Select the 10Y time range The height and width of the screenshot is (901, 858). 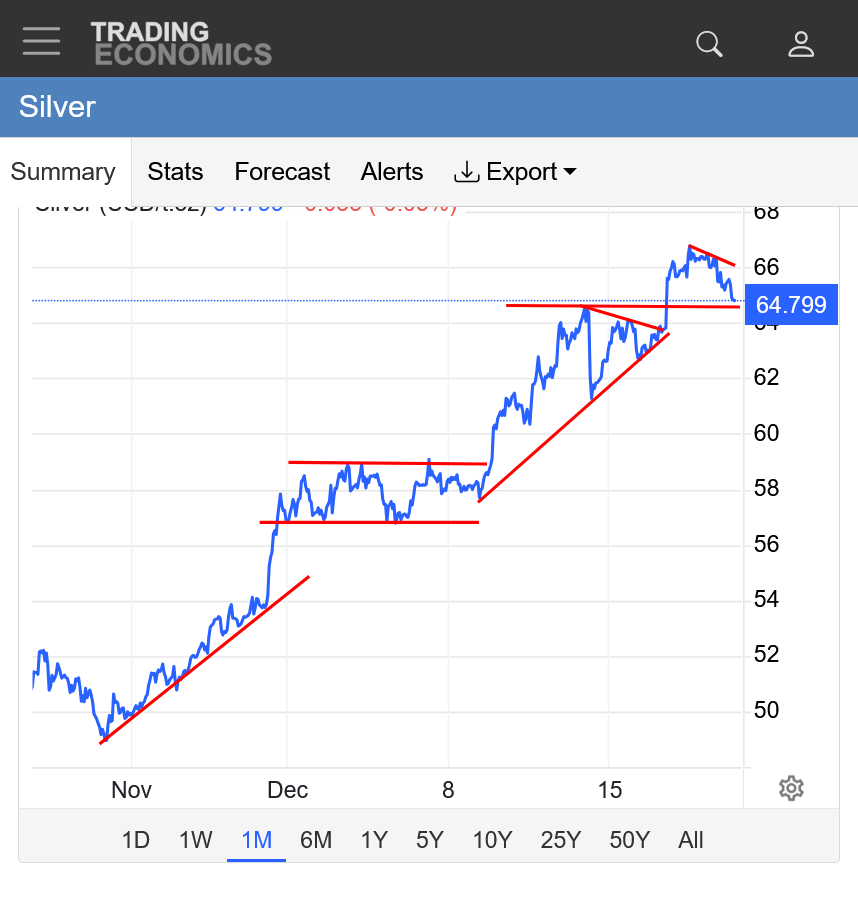click(492, 840)
